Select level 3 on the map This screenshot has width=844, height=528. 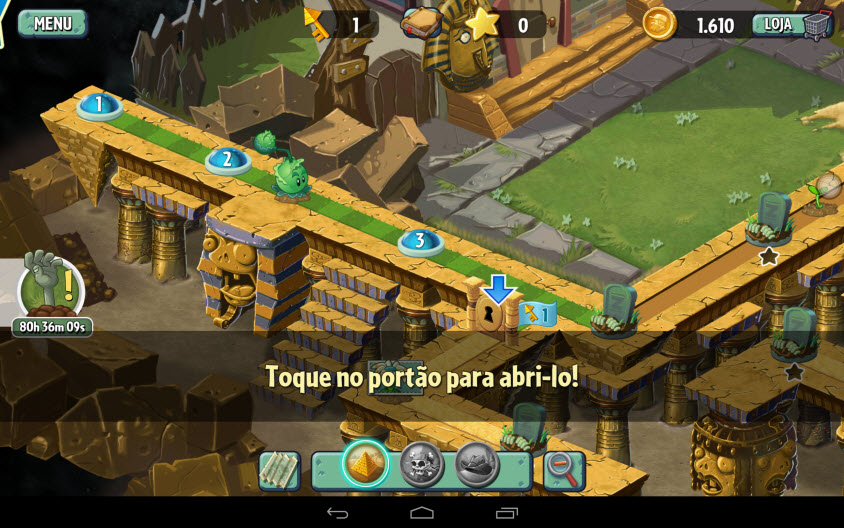click(420, 241)
